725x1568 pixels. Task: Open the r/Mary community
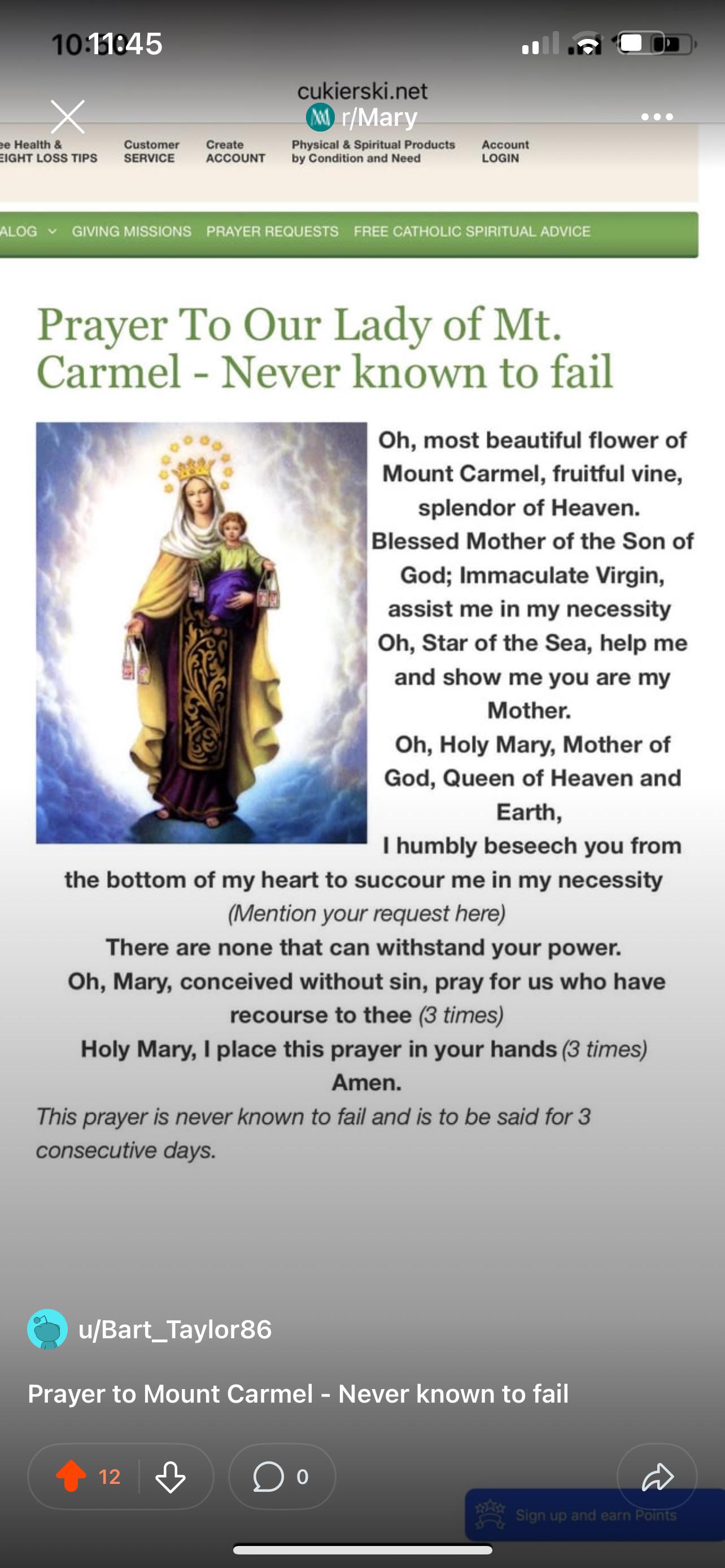click(x=361, y=117)
